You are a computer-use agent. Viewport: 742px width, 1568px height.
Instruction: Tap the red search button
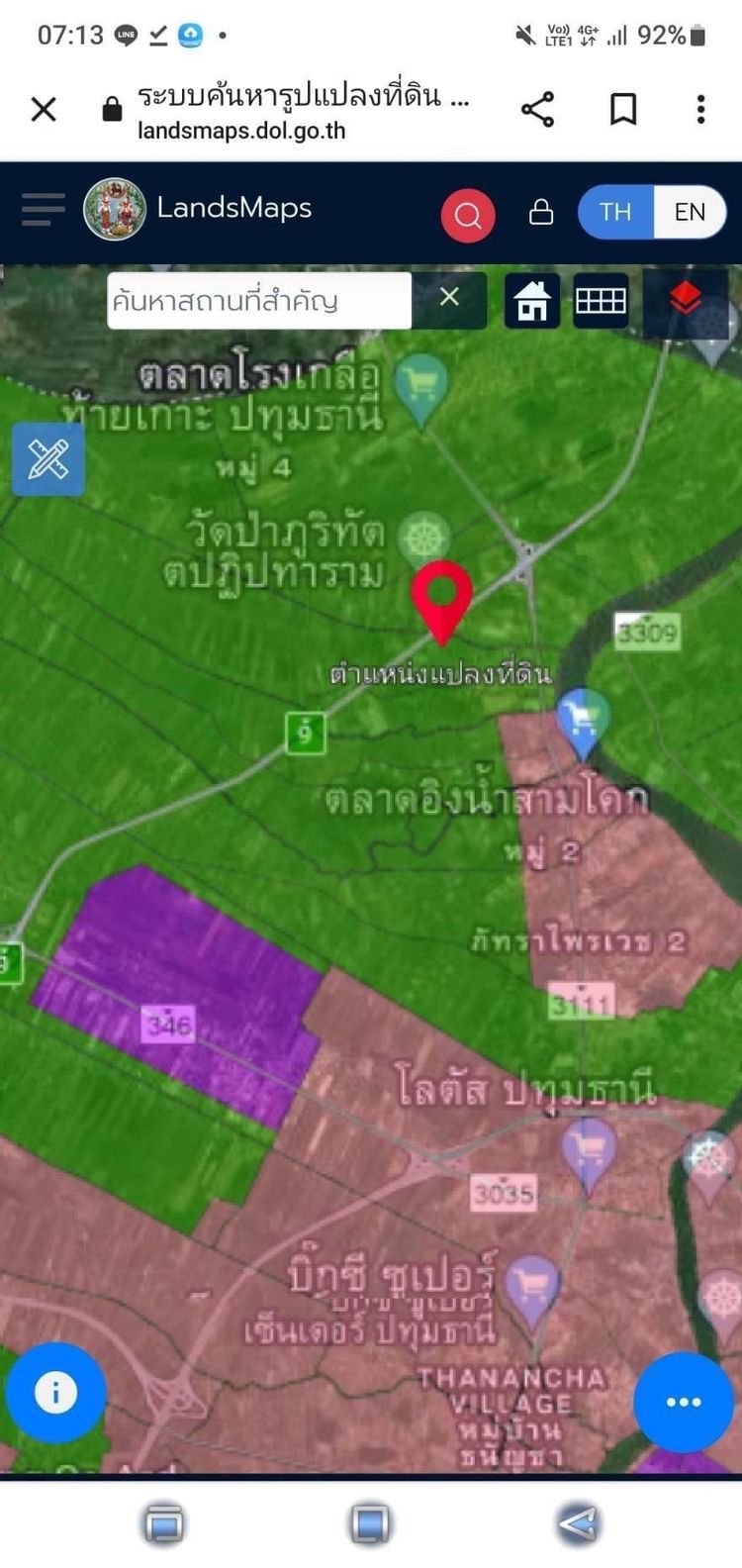click(468, 214)
